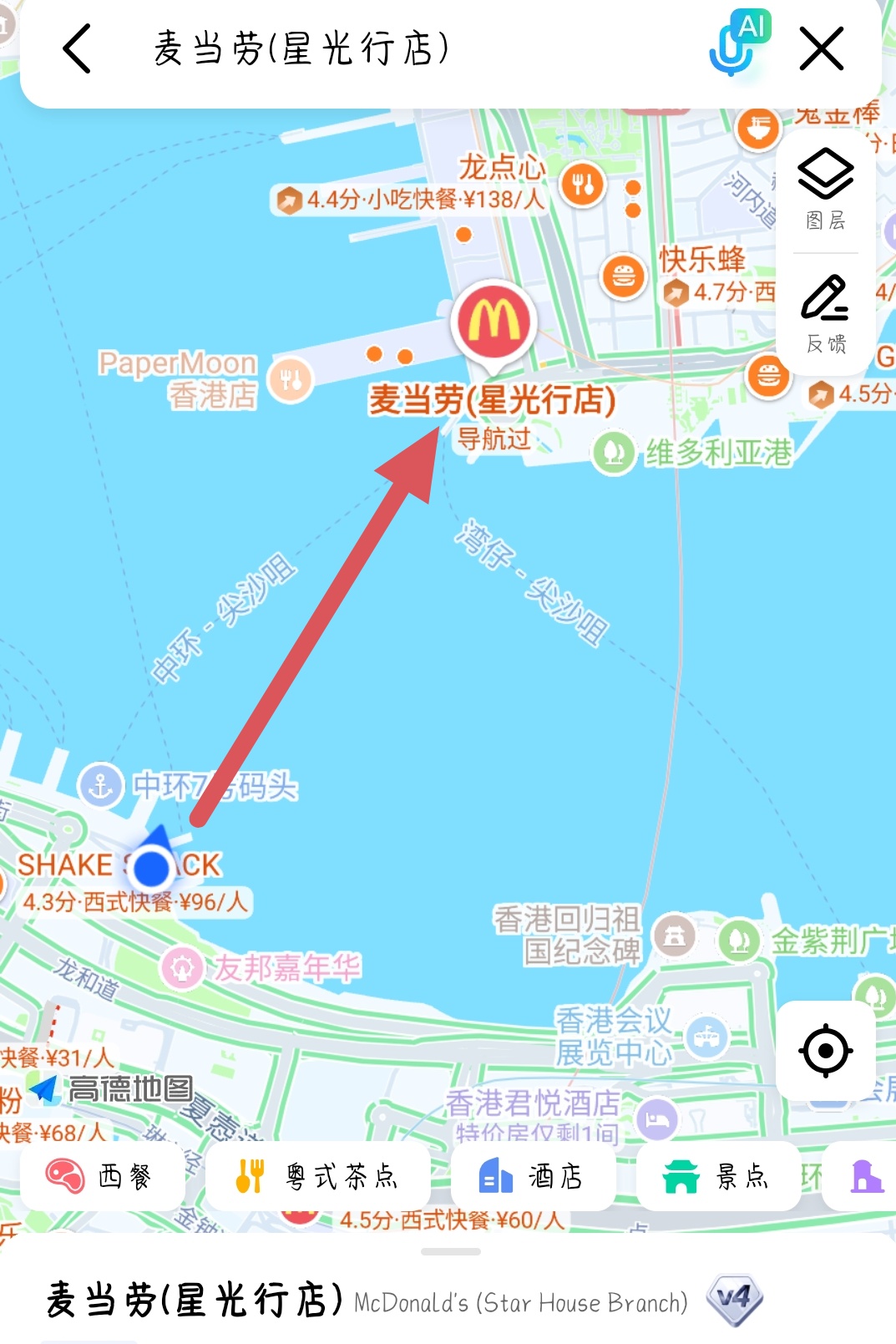The width and height of the screenshot is (896, 1344).
Task: Open the 维多利亚港 scenic spot marker
Action: pyautogui.click(x=614, y=452)
